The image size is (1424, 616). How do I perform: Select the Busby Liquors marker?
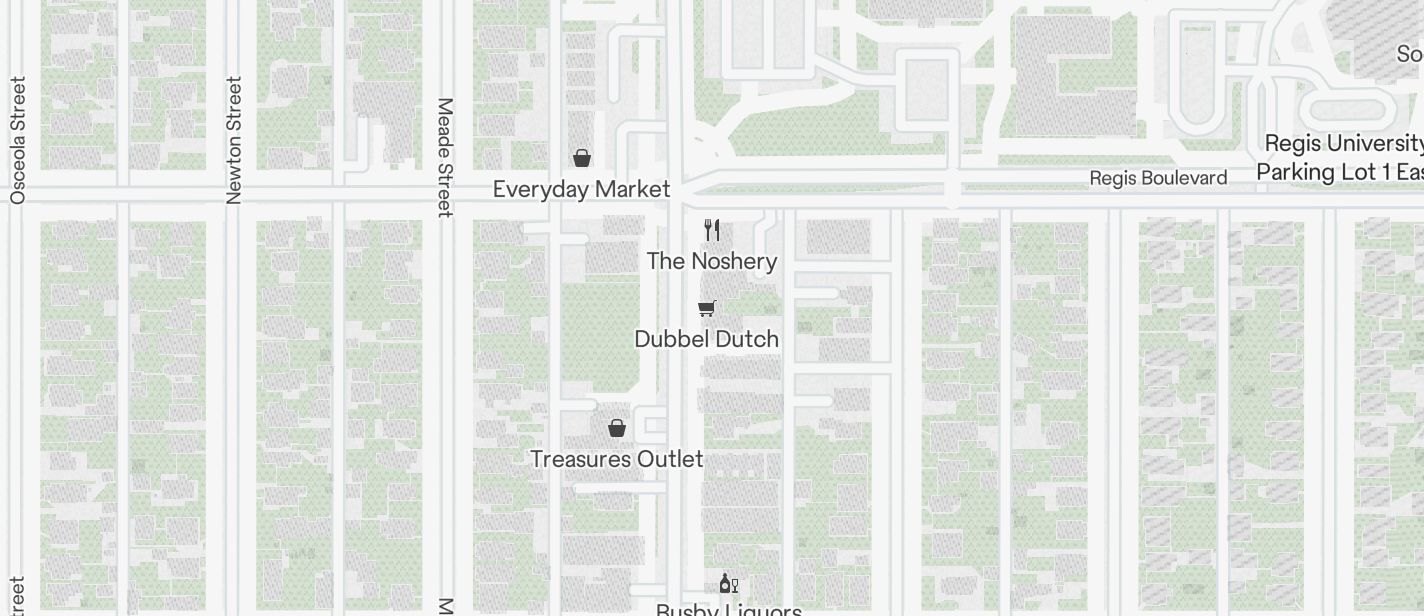[729, 584]
